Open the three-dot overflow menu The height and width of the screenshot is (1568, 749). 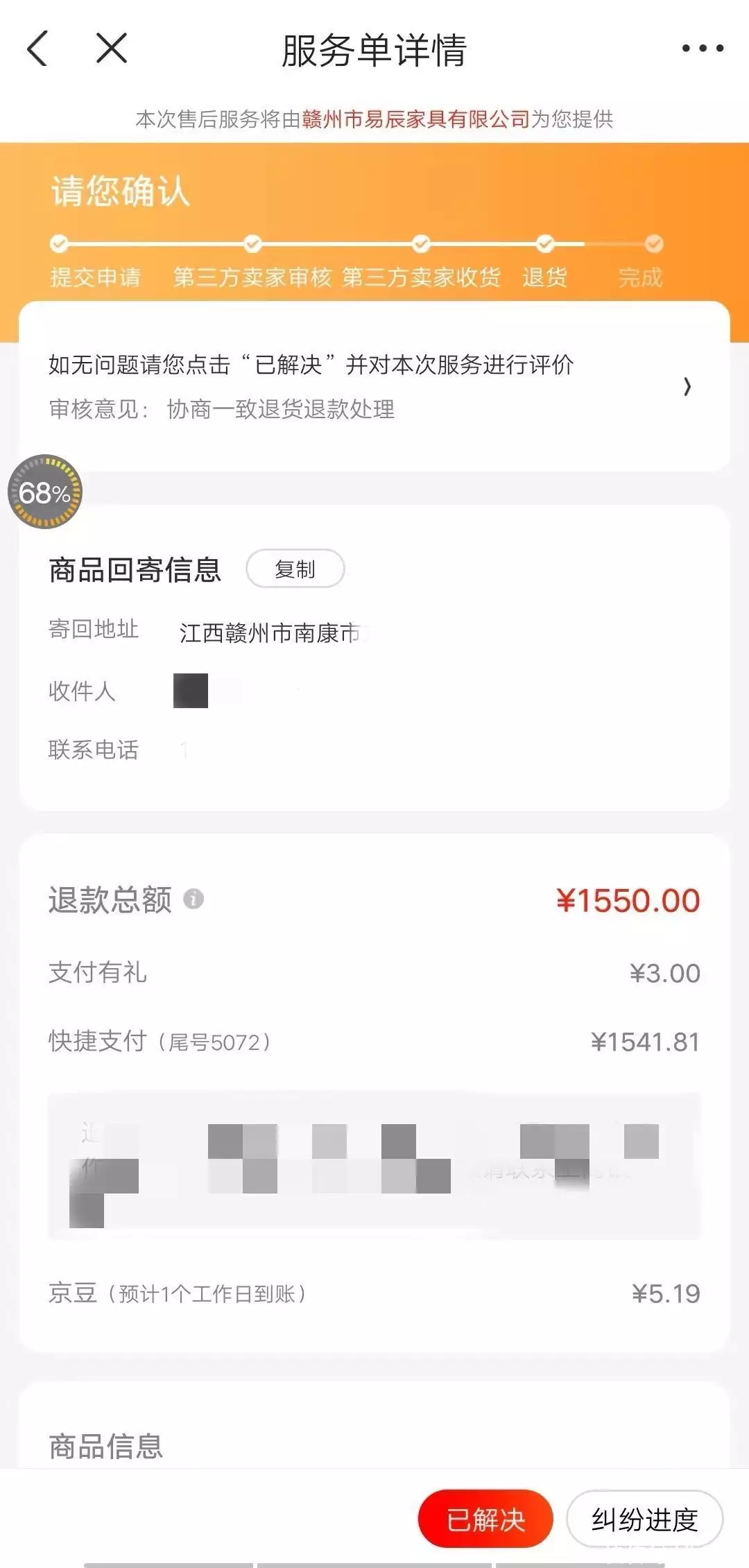click(703, 49)
